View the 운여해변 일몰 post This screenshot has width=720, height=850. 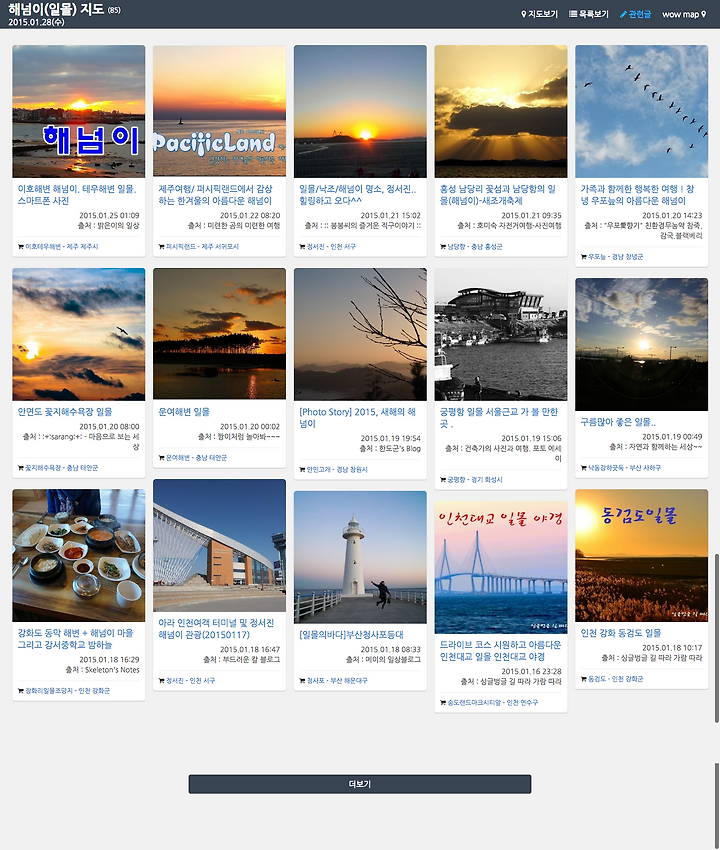click(x=184, y=411)
